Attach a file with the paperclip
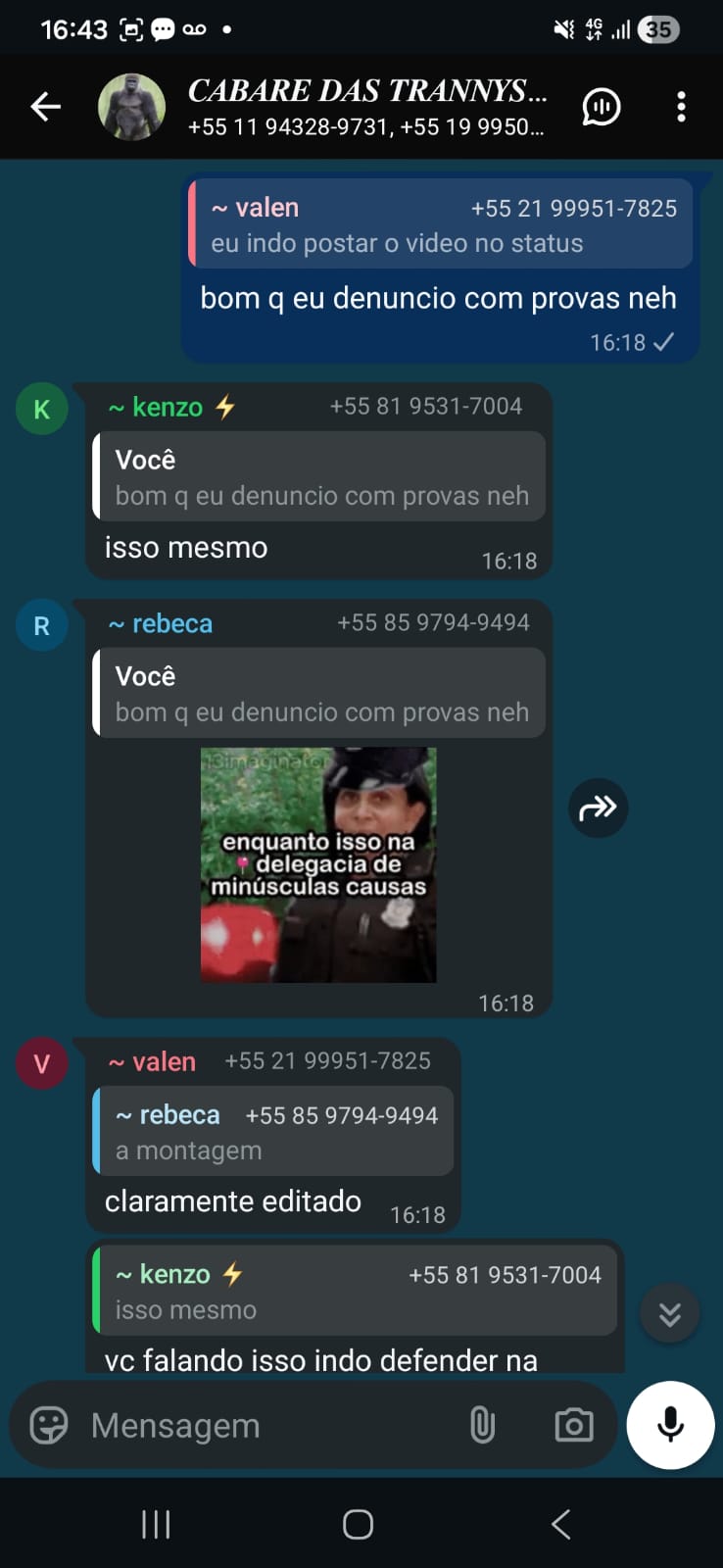723x1568 pixels. [482, 1425]
